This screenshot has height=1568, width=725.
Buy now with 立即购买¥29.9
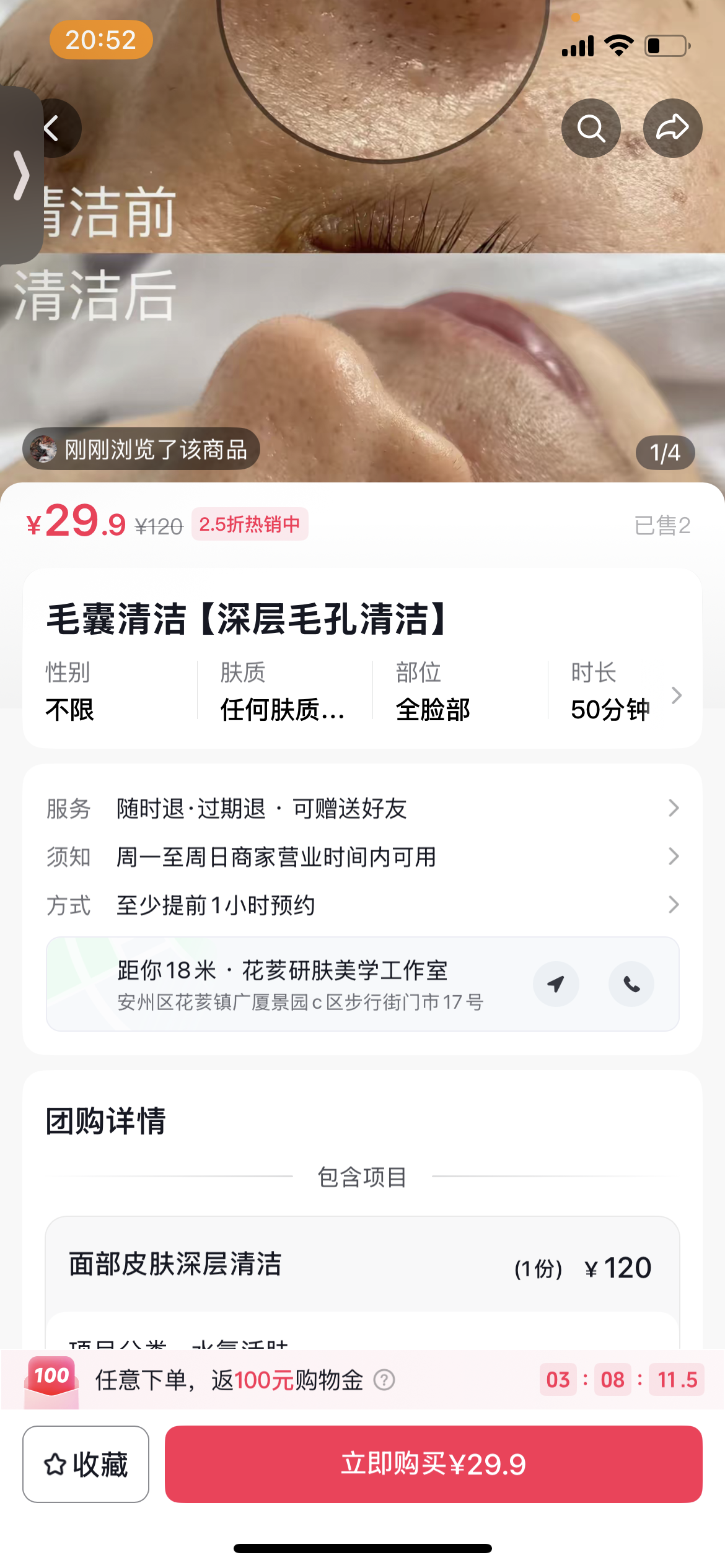click(433, 1464)
